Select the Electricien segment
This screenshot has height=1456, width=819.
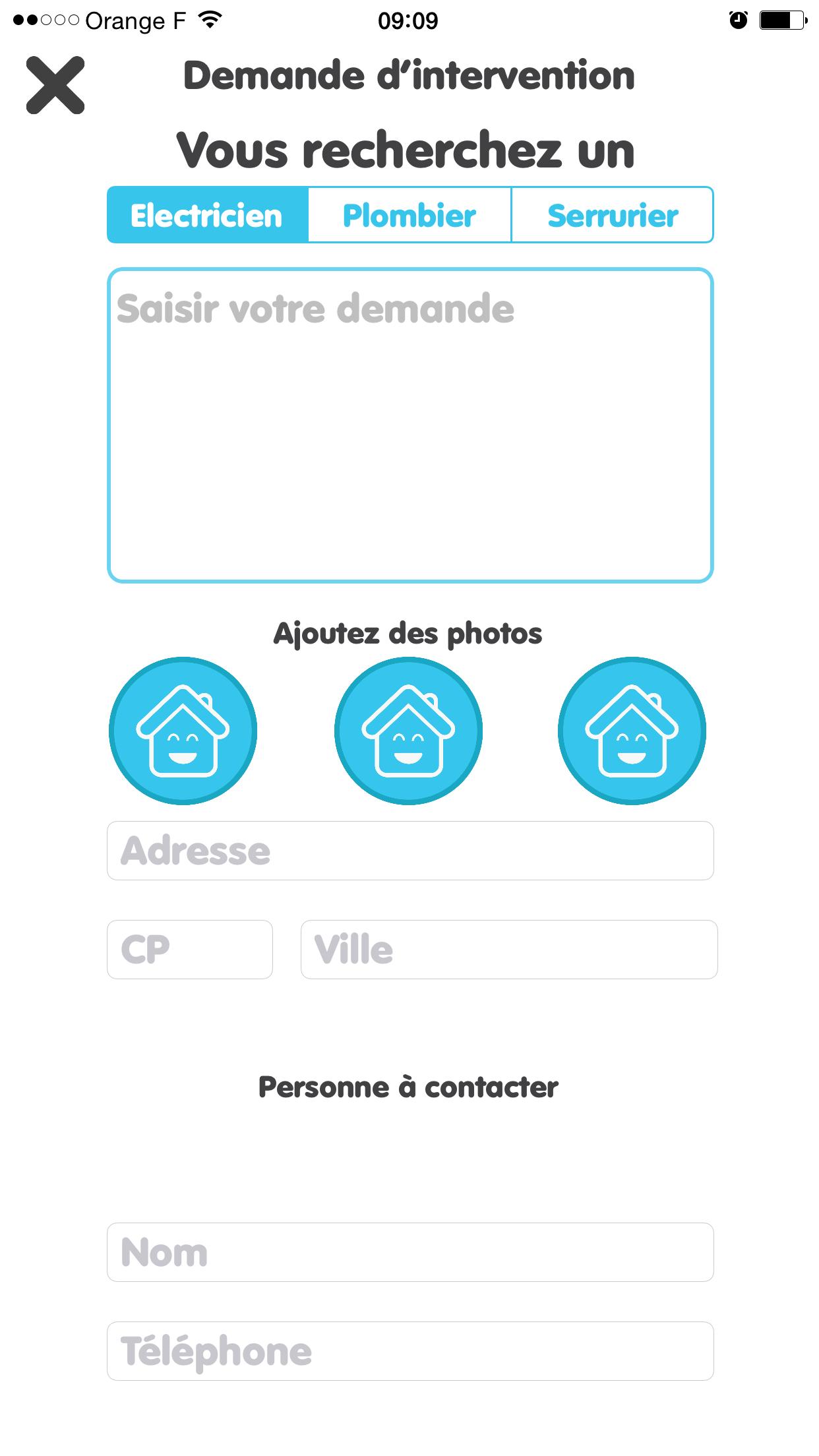[x=207, y=216]
